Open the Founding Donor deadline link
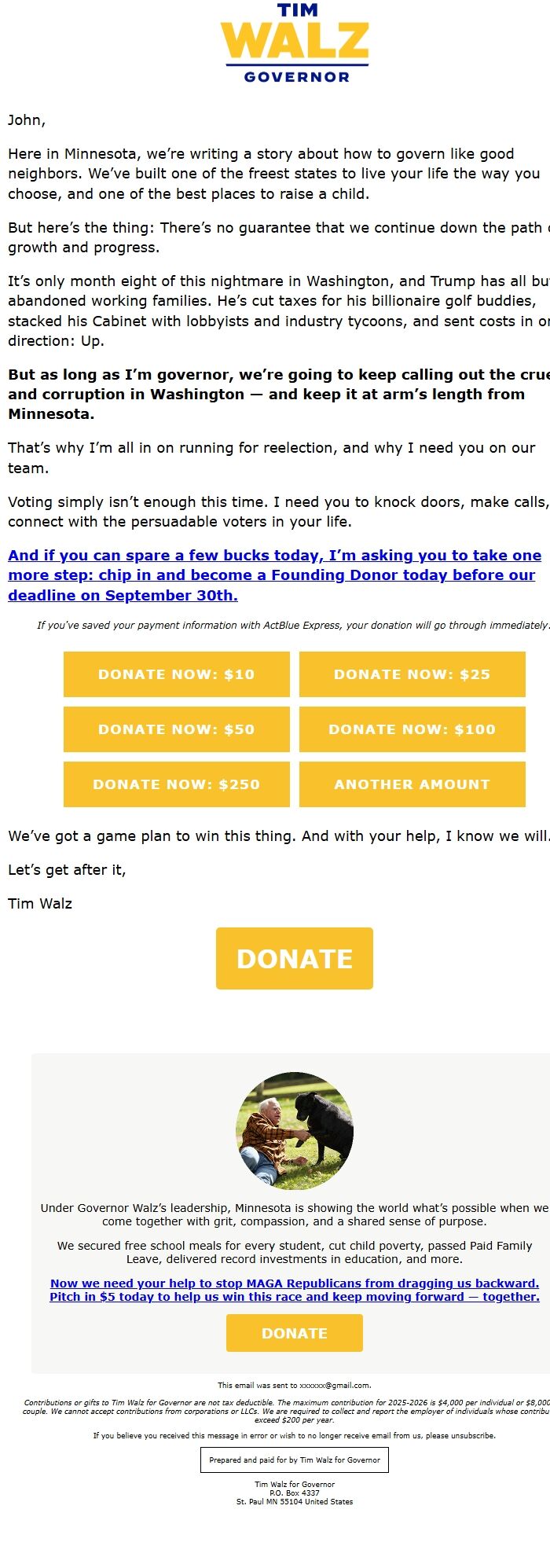The height and width of the screenshot is (1568, 550). click(x=272, y=575)
